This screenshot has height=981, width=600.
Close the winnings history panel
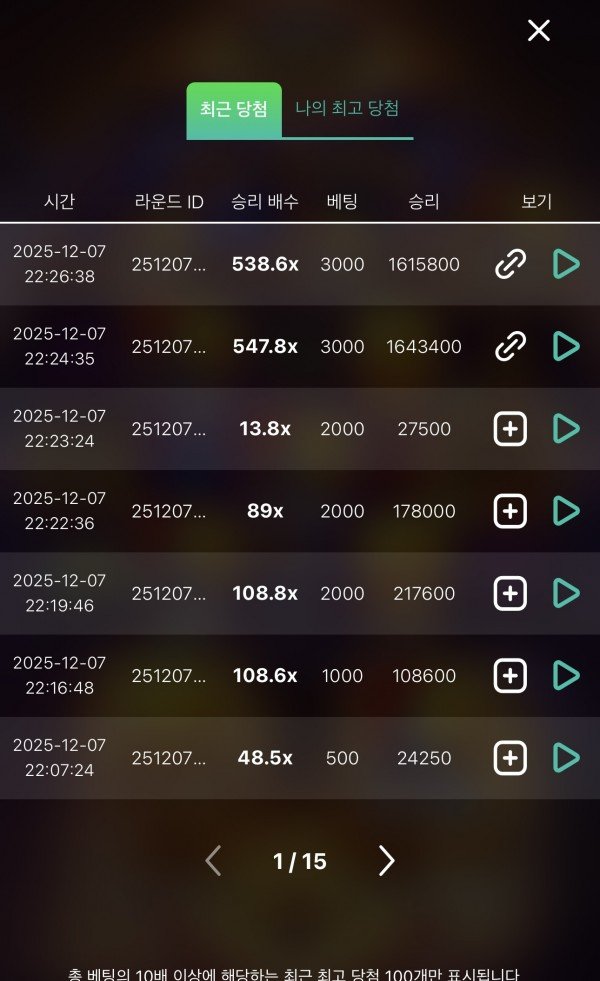539,31
